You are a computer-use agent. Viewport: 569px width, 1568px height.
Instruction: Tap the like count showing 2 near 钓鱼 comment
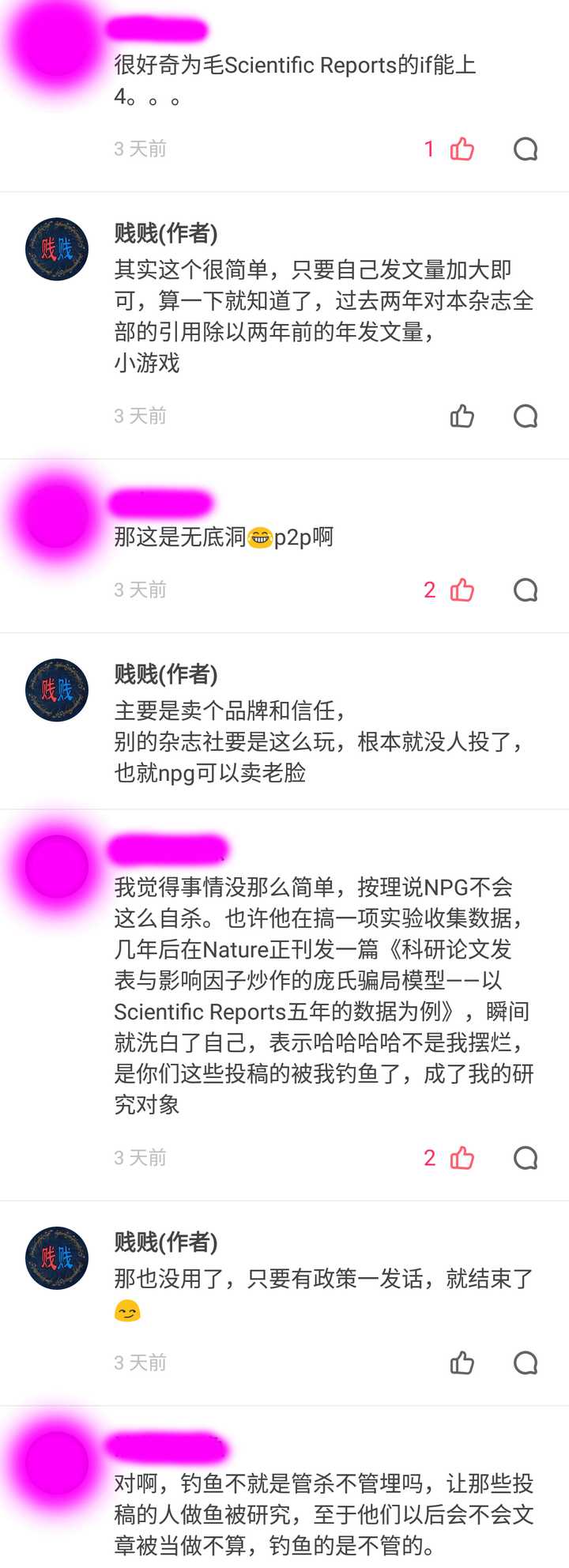(429, 1158)
